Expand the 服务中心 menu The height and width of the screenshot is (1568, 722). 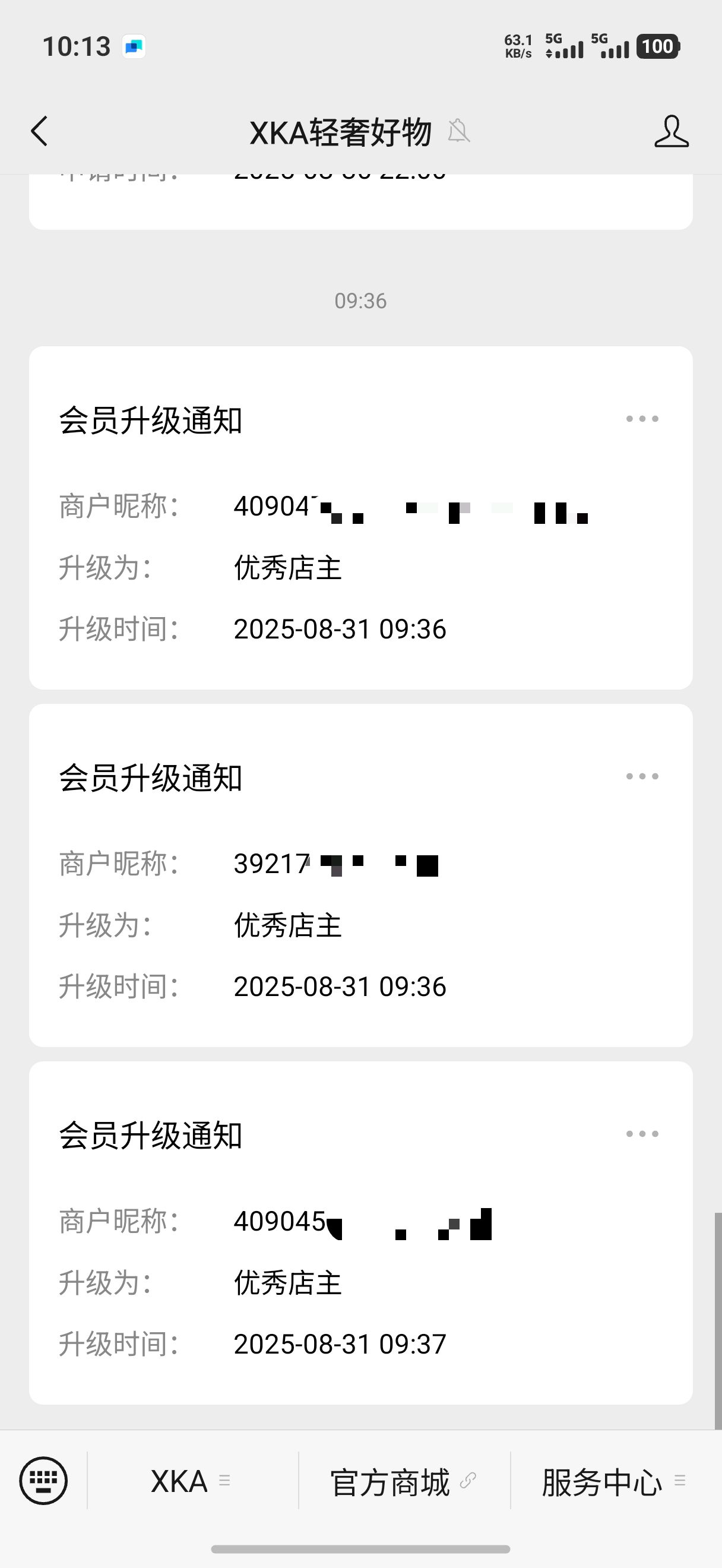click(x=616, y=1480)
